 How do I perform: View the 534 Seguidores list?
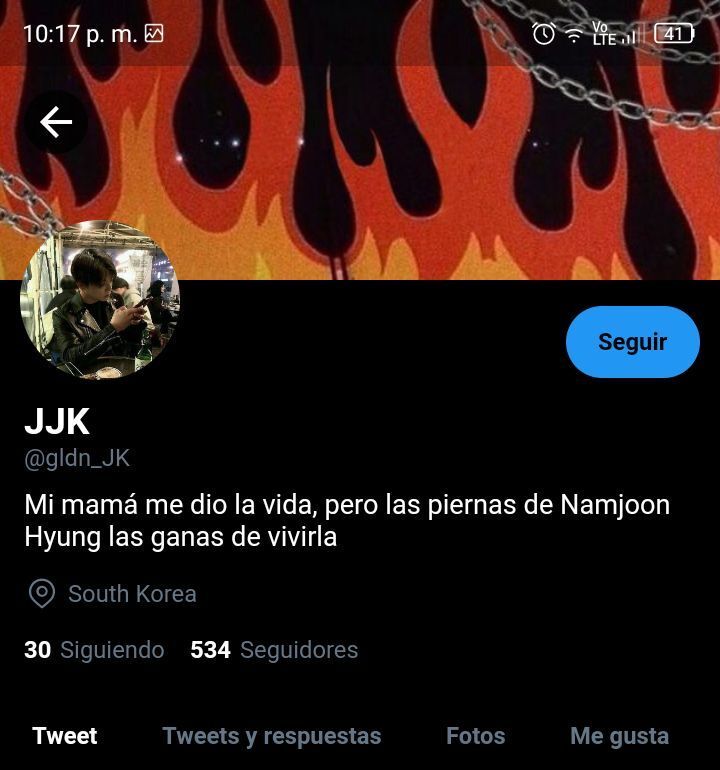tap(274, 650)
